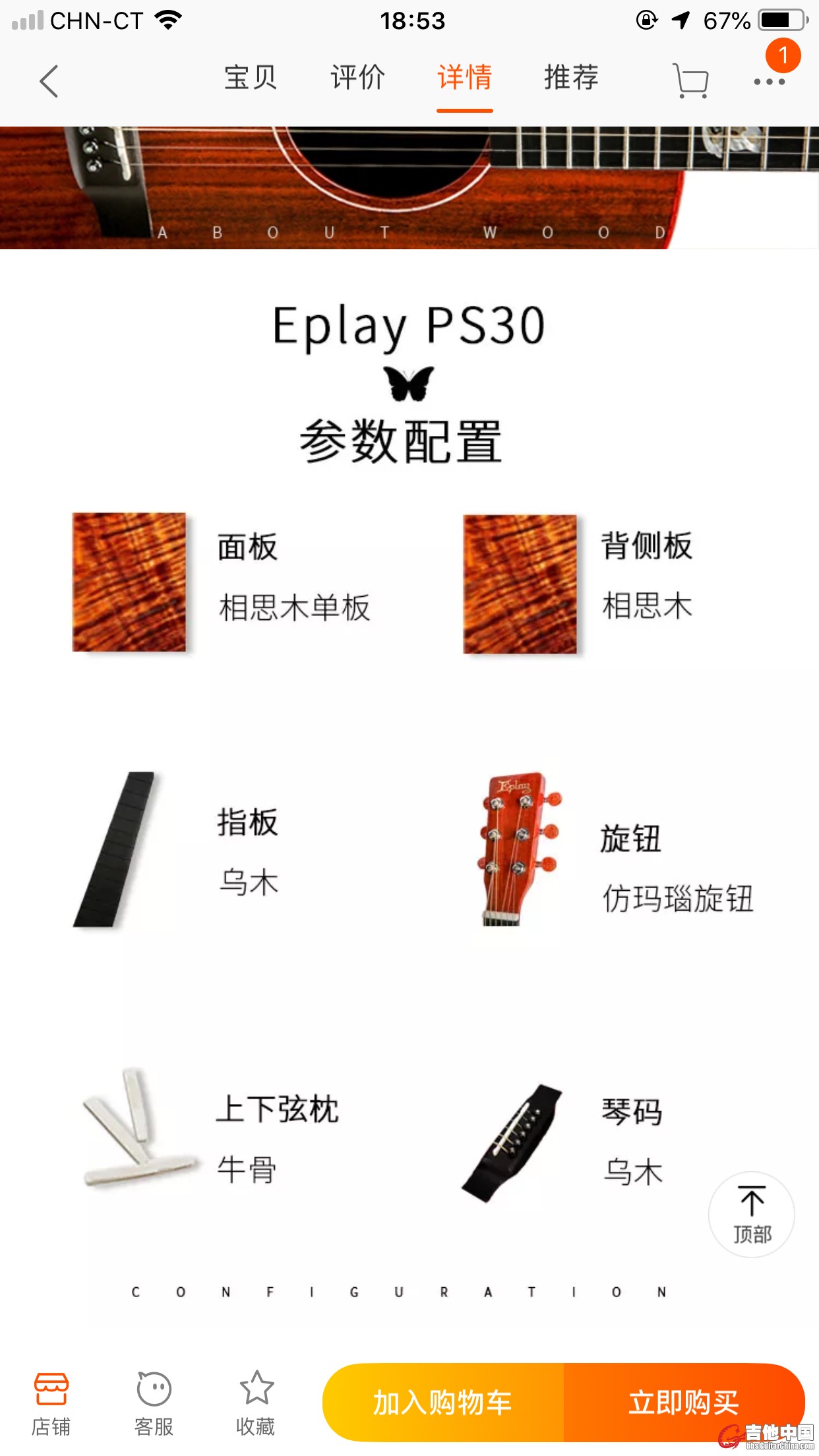Viewport: 819px width, 1456px height.
Task: Buy now with 立即购买
Action: click(x=683, y=1402)
